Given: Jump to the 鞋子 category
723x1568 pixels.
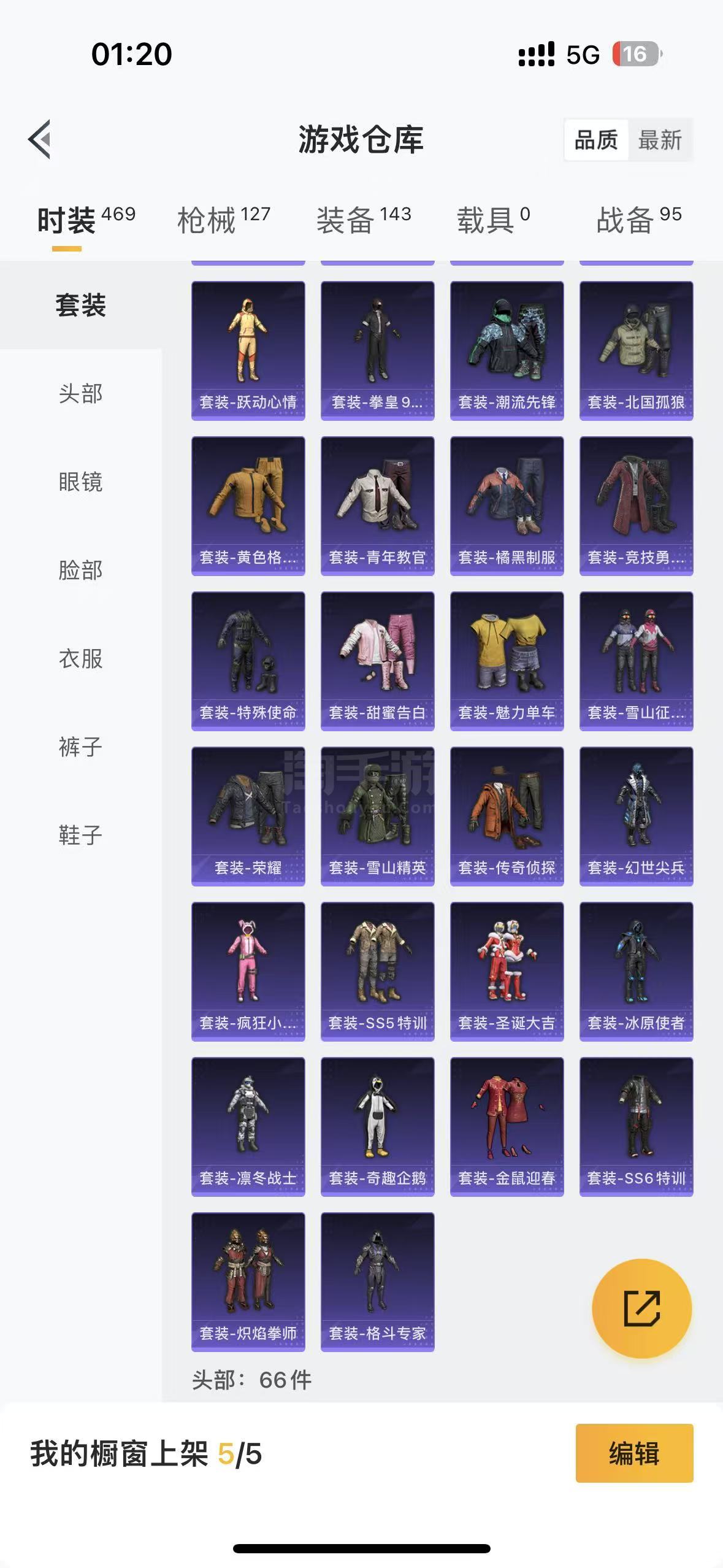Looking at the screenshot, I should (x=80, y=835).
